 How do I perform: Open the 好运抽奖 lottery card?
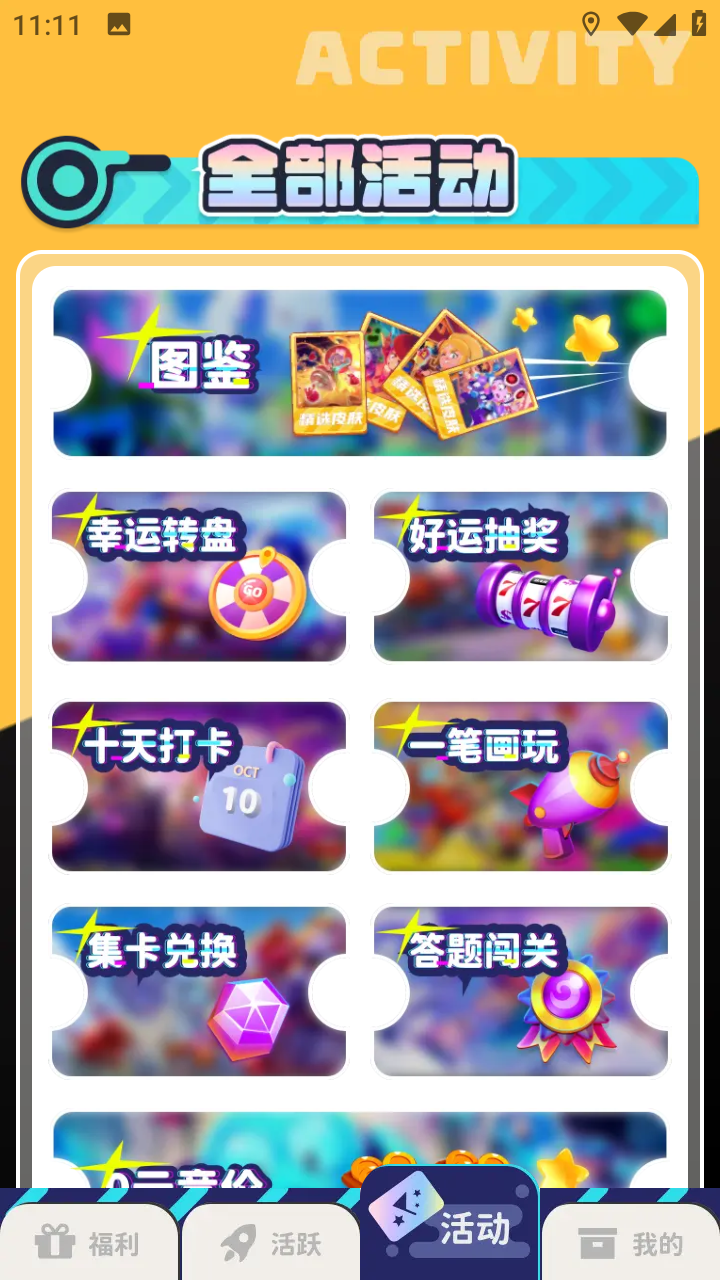(521, 576)
